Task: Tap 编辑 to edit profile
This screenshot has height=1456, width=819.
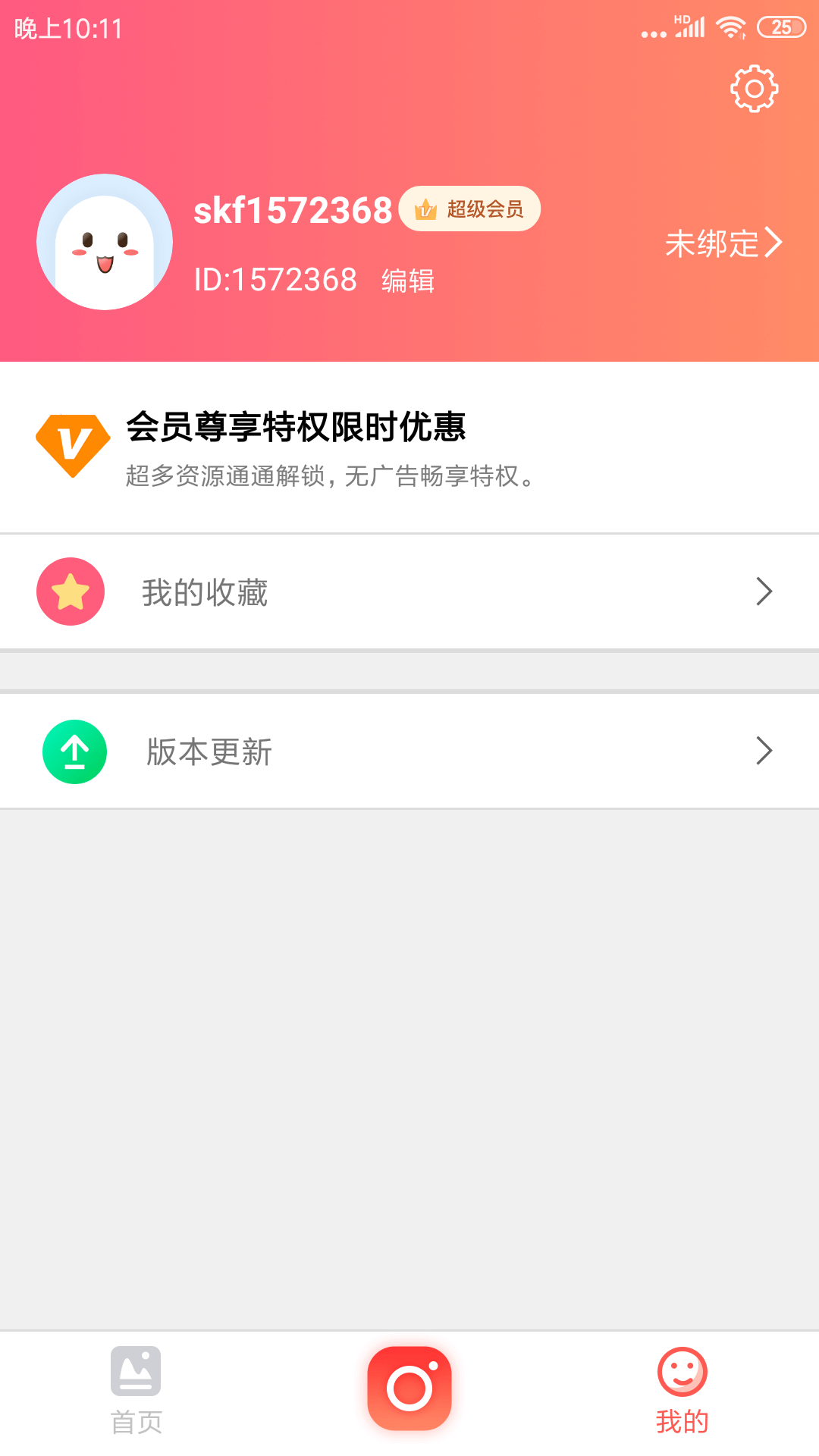Action: pyautogui.click(x=408, y=281)
